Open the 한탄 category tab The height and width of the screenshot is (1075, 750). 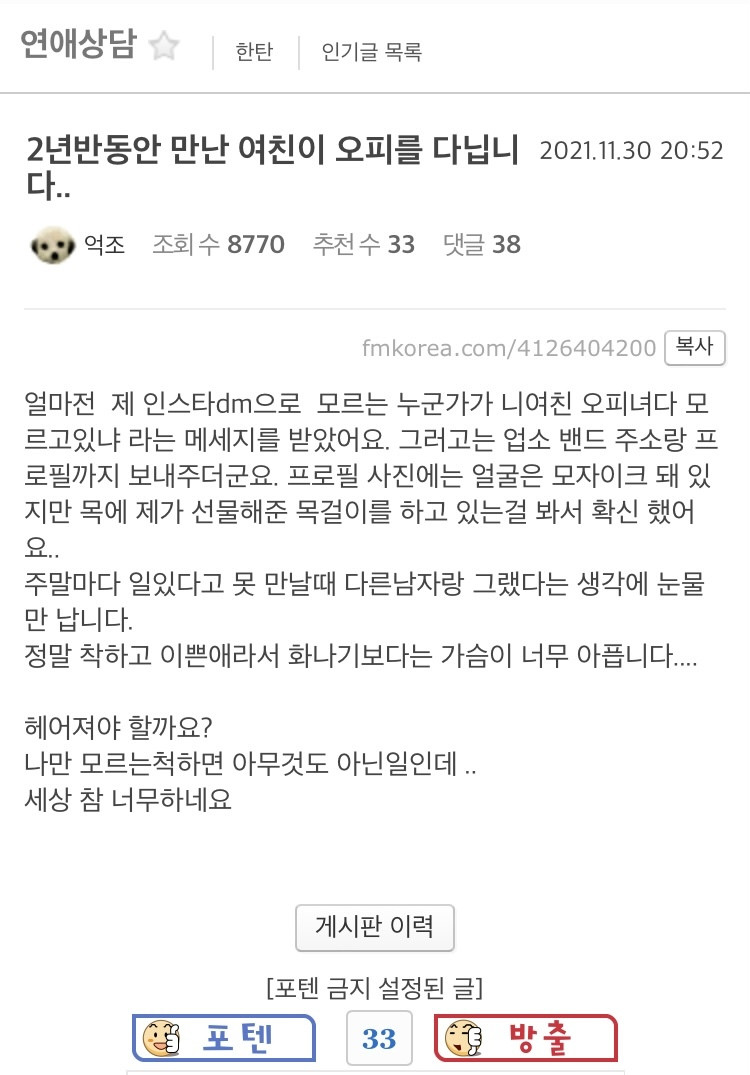pyautogui.click(x=254, y=52)
